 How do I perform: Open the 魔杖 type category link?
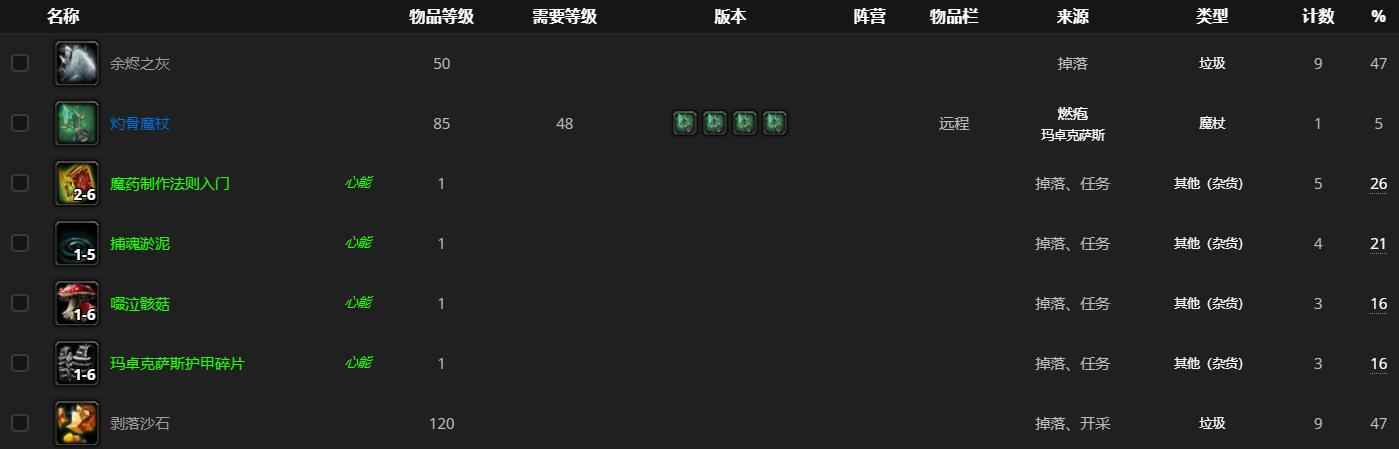click(1212, 124)
